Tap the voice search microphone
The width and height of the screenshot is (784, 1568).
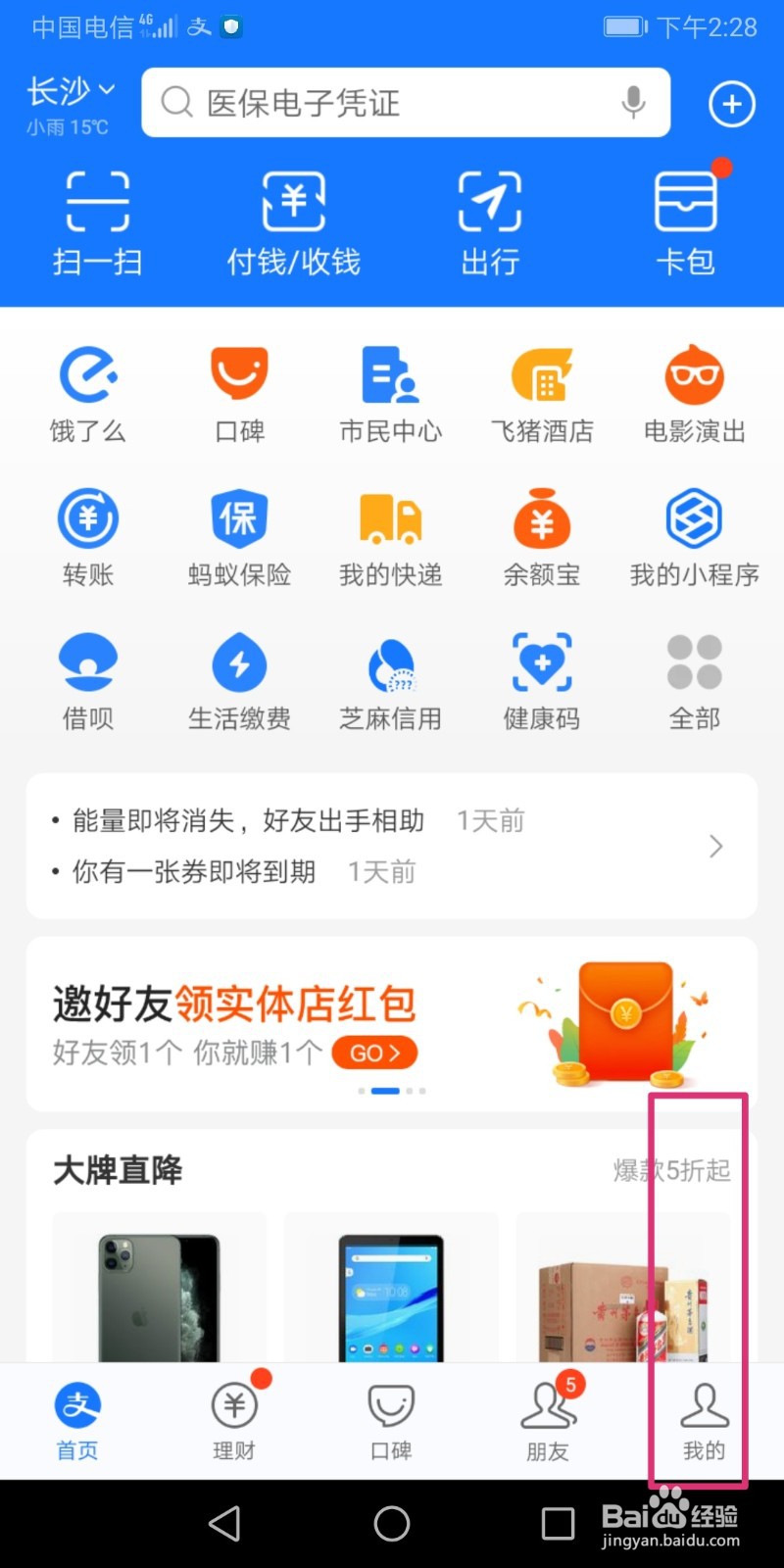point(633,103)
